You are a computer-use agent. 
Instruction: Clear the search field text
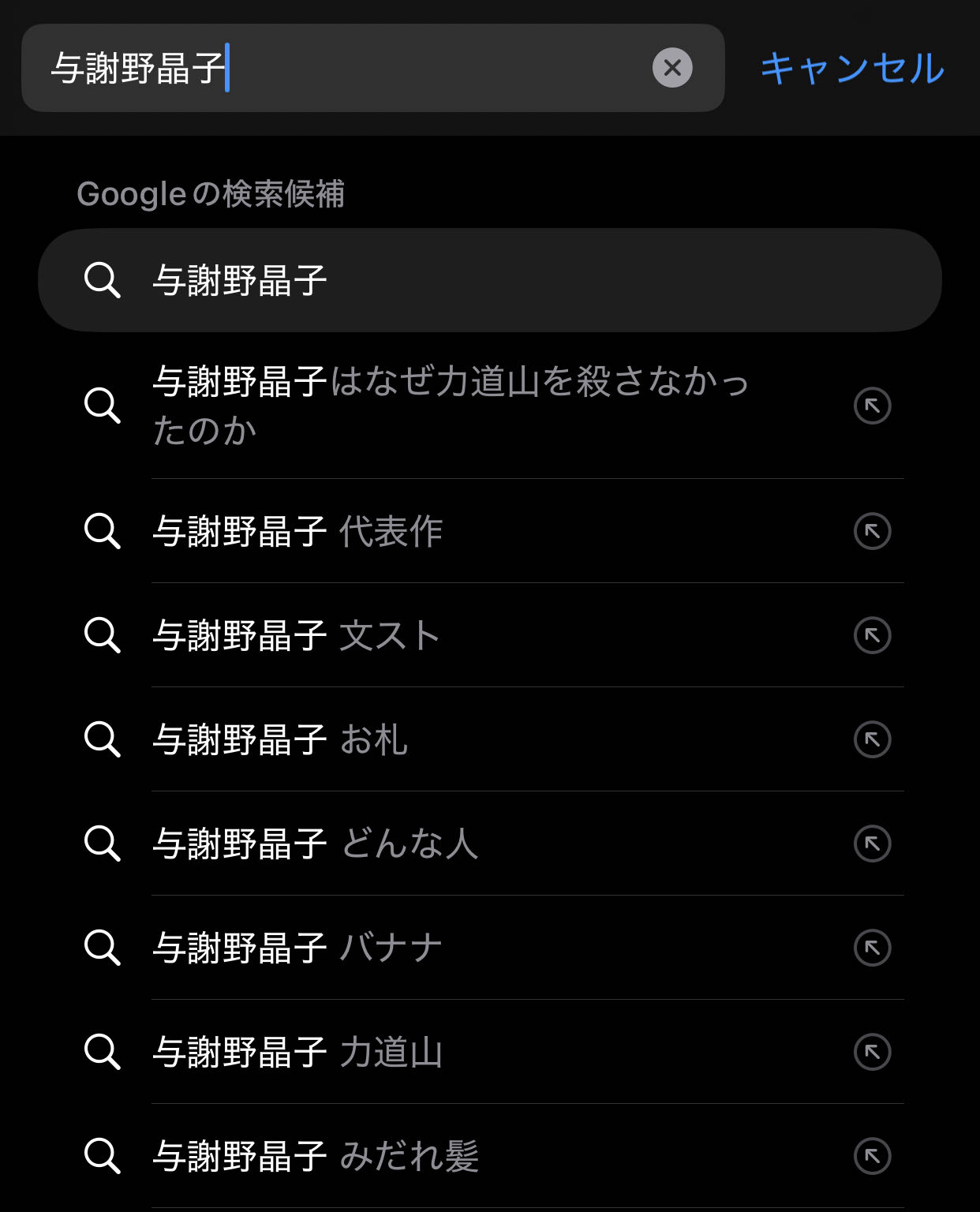(x=672, y=68)
